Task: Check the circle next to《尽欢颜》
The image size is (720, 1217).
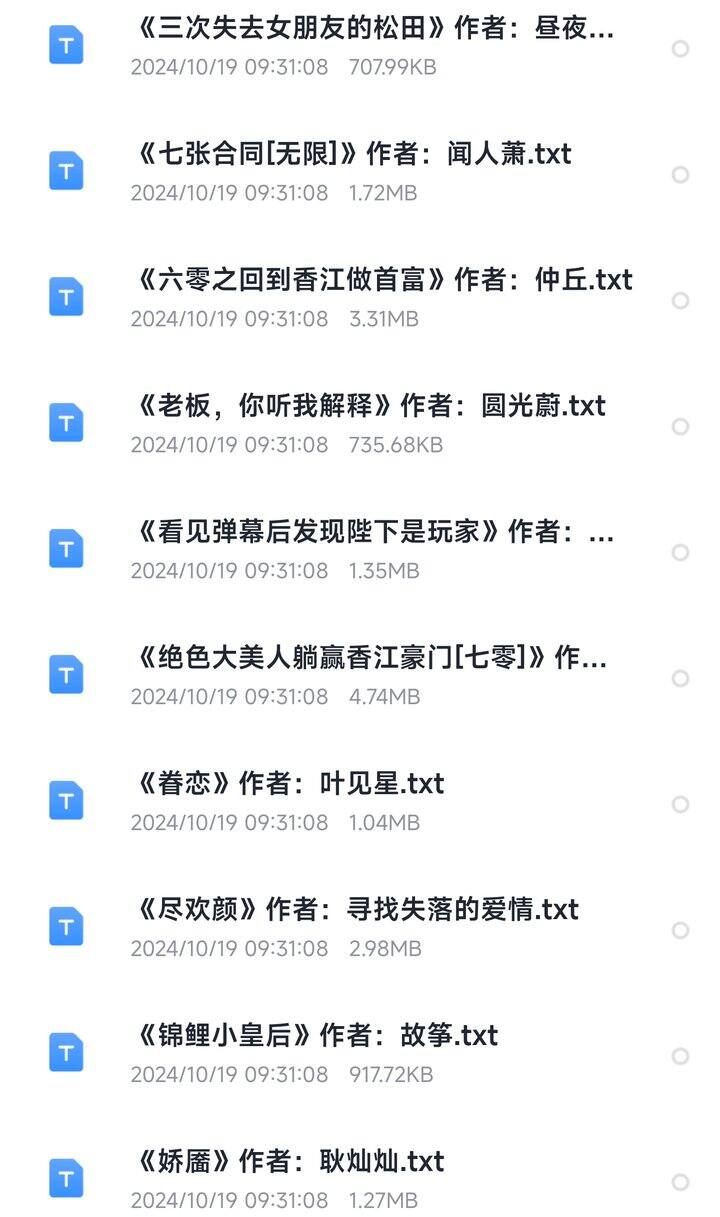Action: [x=680, y=931]
